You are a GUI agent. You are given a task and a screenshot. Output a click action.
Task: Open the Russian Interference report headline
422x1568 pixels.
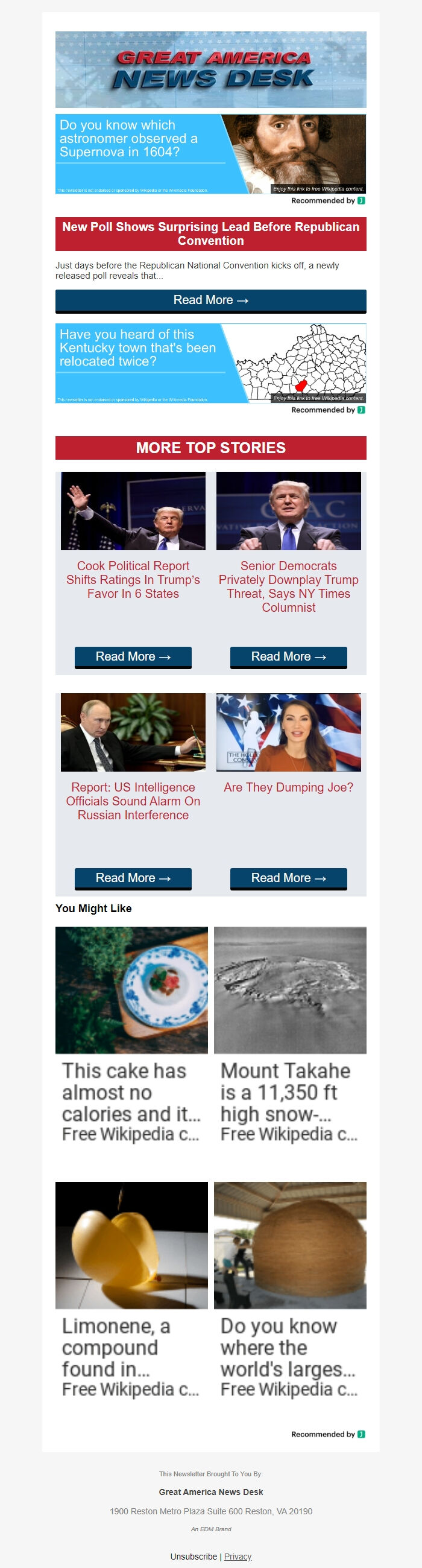click(133, 801)
